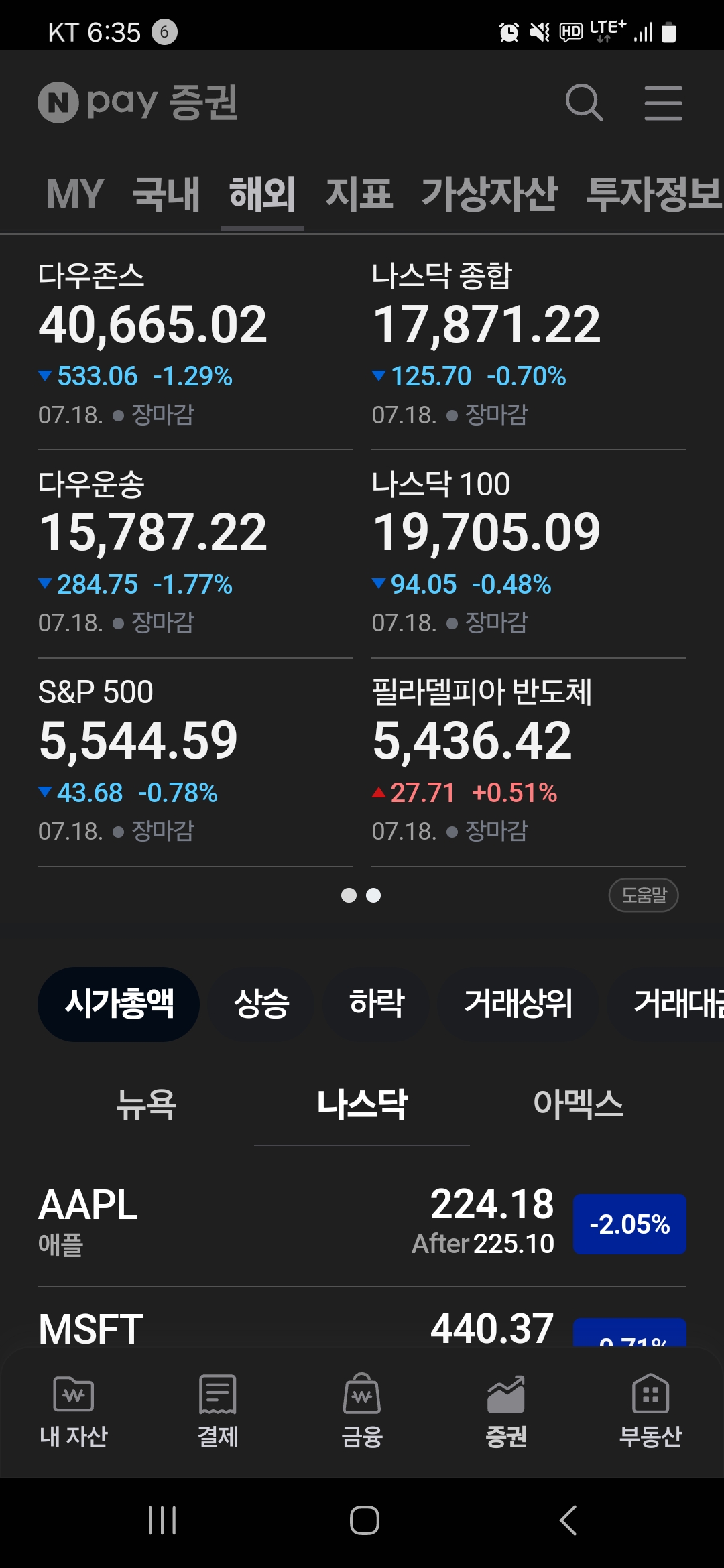View the S&P 500 index card
This screenshot has width=724, height=1568.
pyautogui.click(x=195, y=762)
